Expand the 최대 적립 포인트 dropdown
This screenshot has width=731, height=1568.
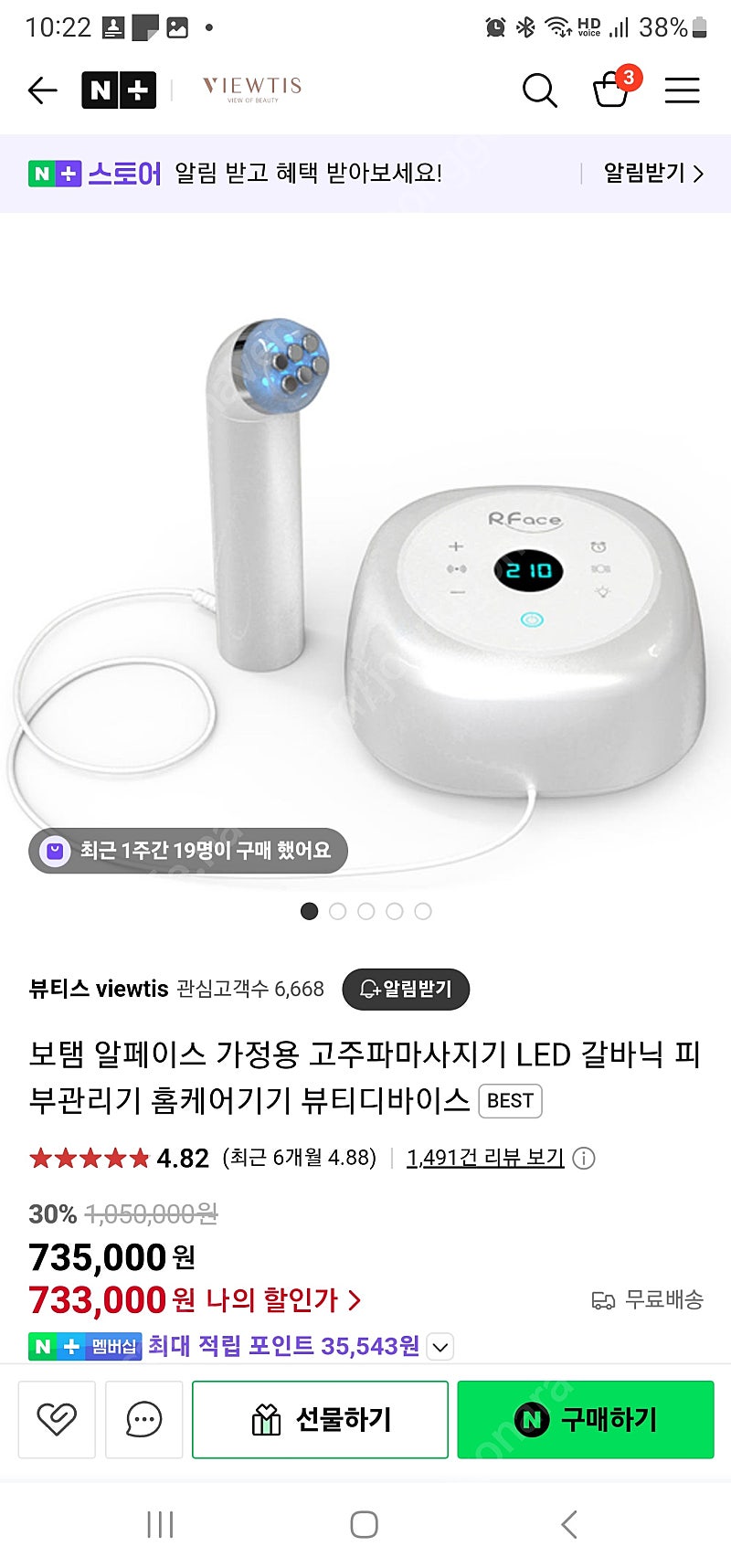(x=440, y=1347)
